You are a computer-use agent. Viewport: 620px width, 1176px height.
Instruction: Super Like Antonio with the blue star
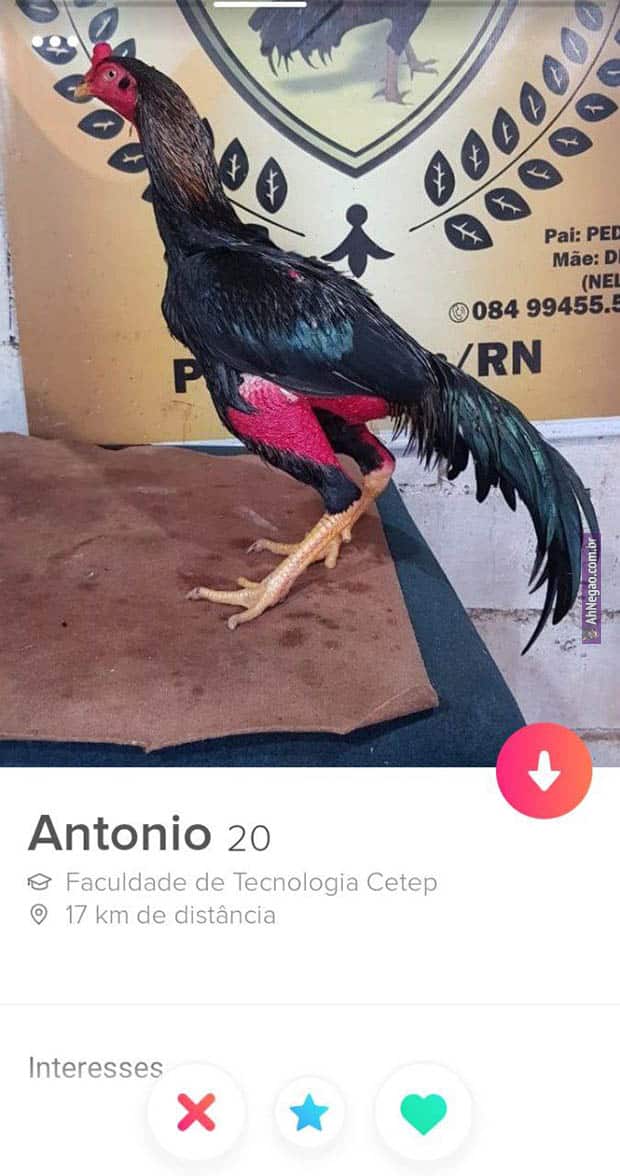pyautogui.click(x=309, y=1112)
